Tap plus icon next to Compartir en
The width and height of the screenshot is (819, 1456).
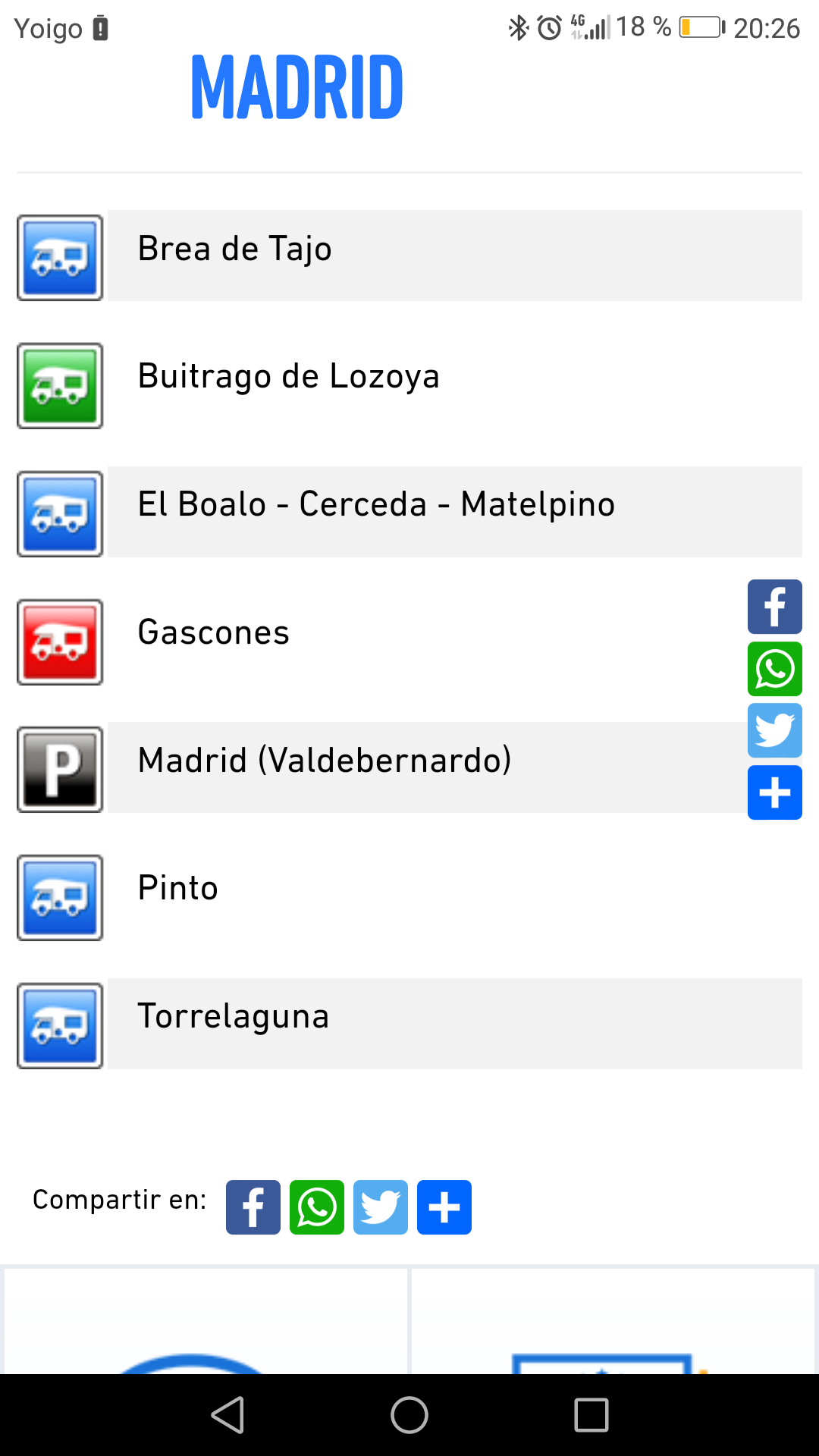444,1207
